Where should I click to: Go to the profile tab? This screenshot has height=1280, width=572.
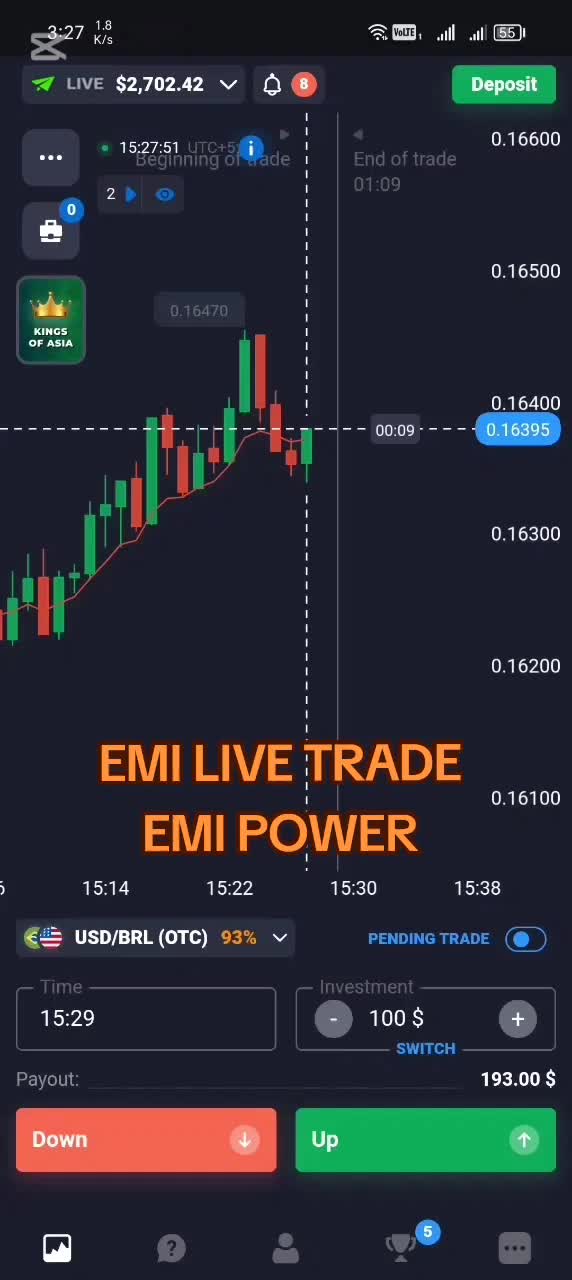click(286, 1247)
